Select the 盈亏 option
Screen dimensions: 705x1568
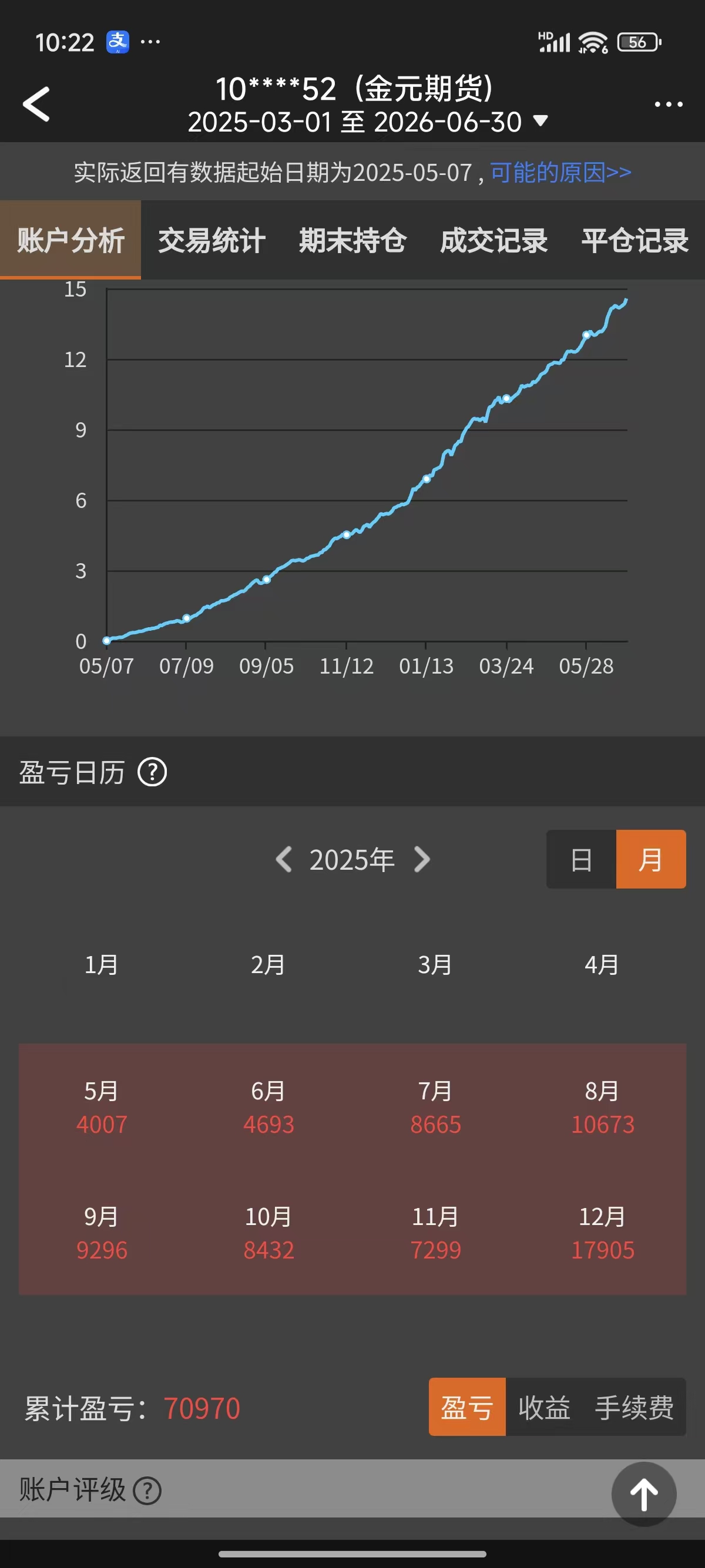pyautogui.click(x=467, y=1407)
